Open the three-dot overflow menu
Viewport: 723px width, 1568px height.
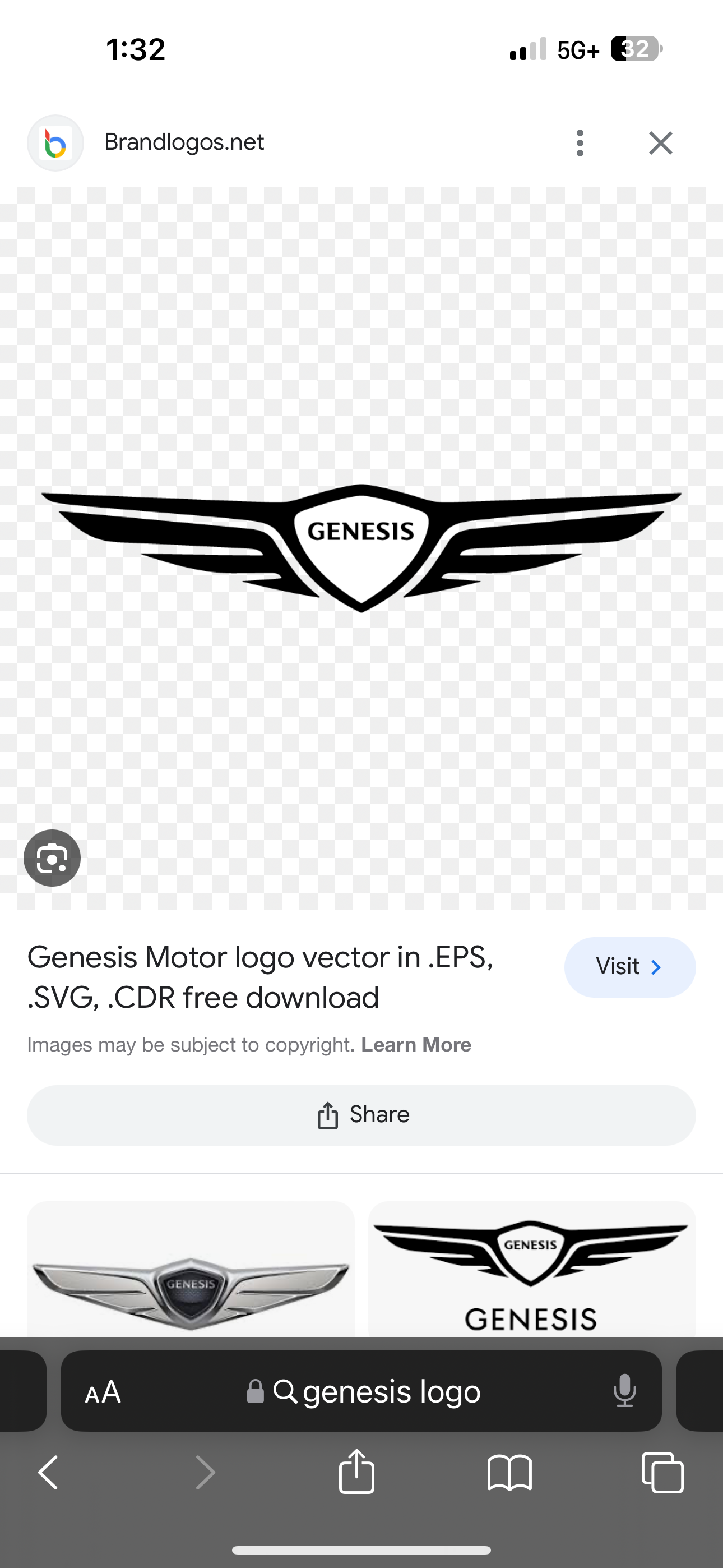pyautogui.click(x=580, y=143)
